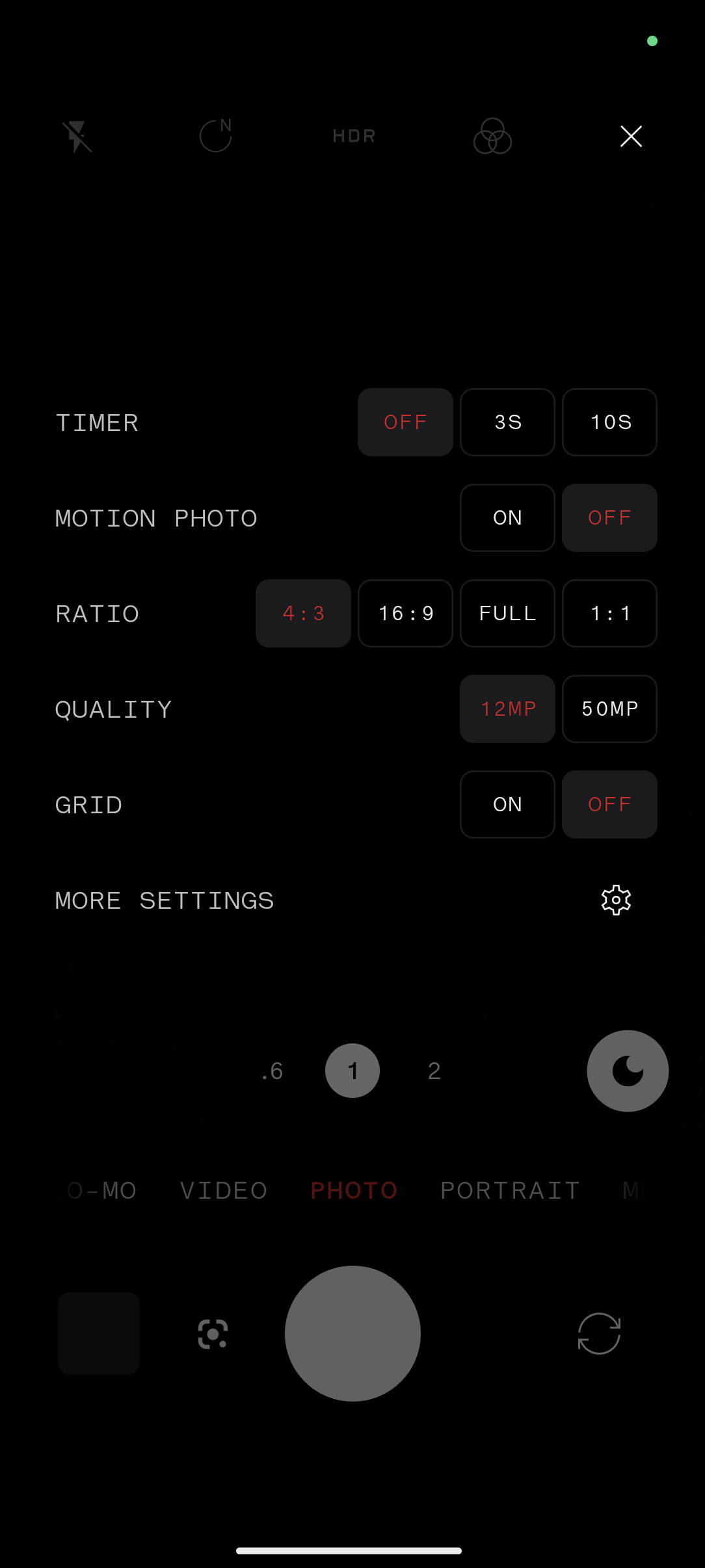Switch to VIDEO mode

tap(222, 1190)
